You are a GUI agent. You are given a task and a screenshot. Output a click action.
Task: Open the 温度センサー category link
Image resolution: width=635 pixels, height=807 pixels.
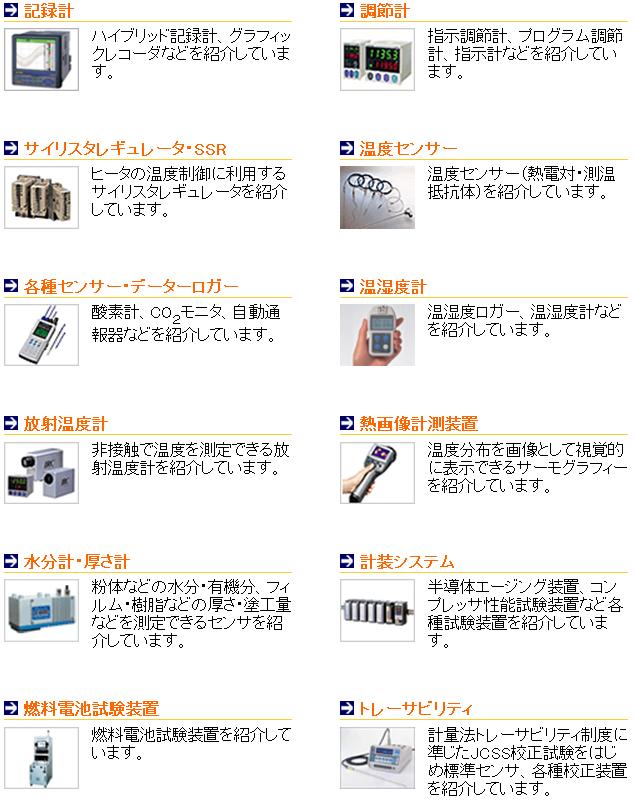[408, 149]
